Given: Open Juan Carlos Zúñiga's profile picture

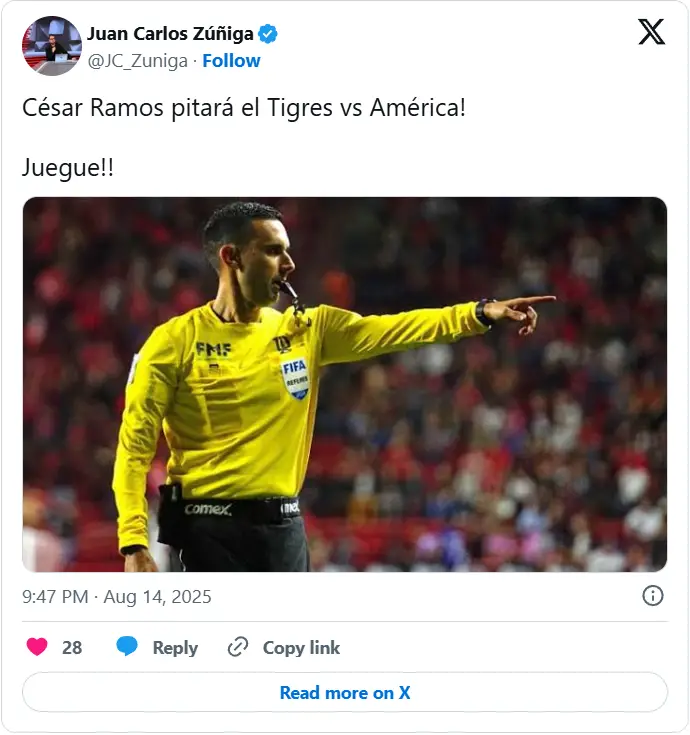Looking at the screenshot, I should [51, 46].
